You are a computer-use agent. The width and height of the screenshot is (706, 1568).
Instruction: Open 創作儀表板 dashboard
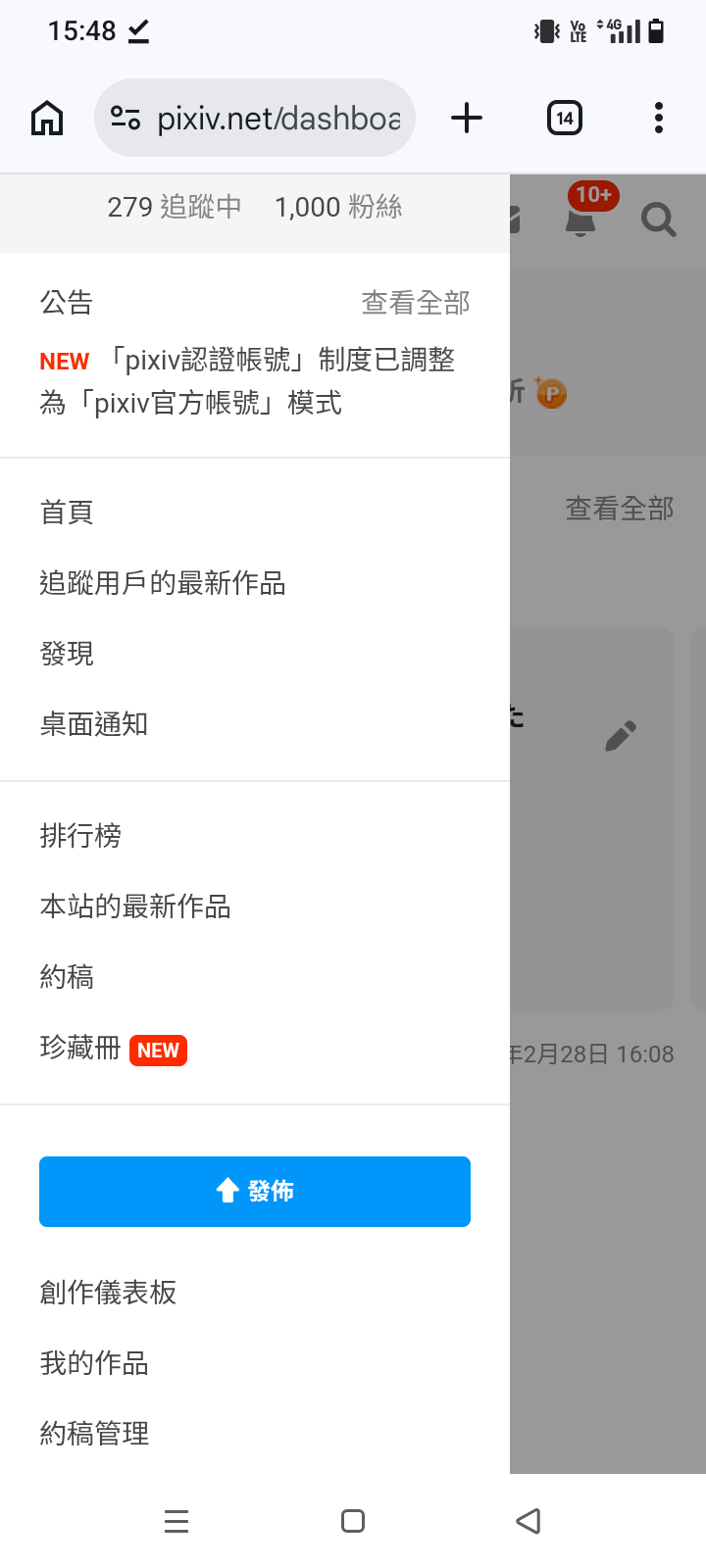(x=108, y=1293)
